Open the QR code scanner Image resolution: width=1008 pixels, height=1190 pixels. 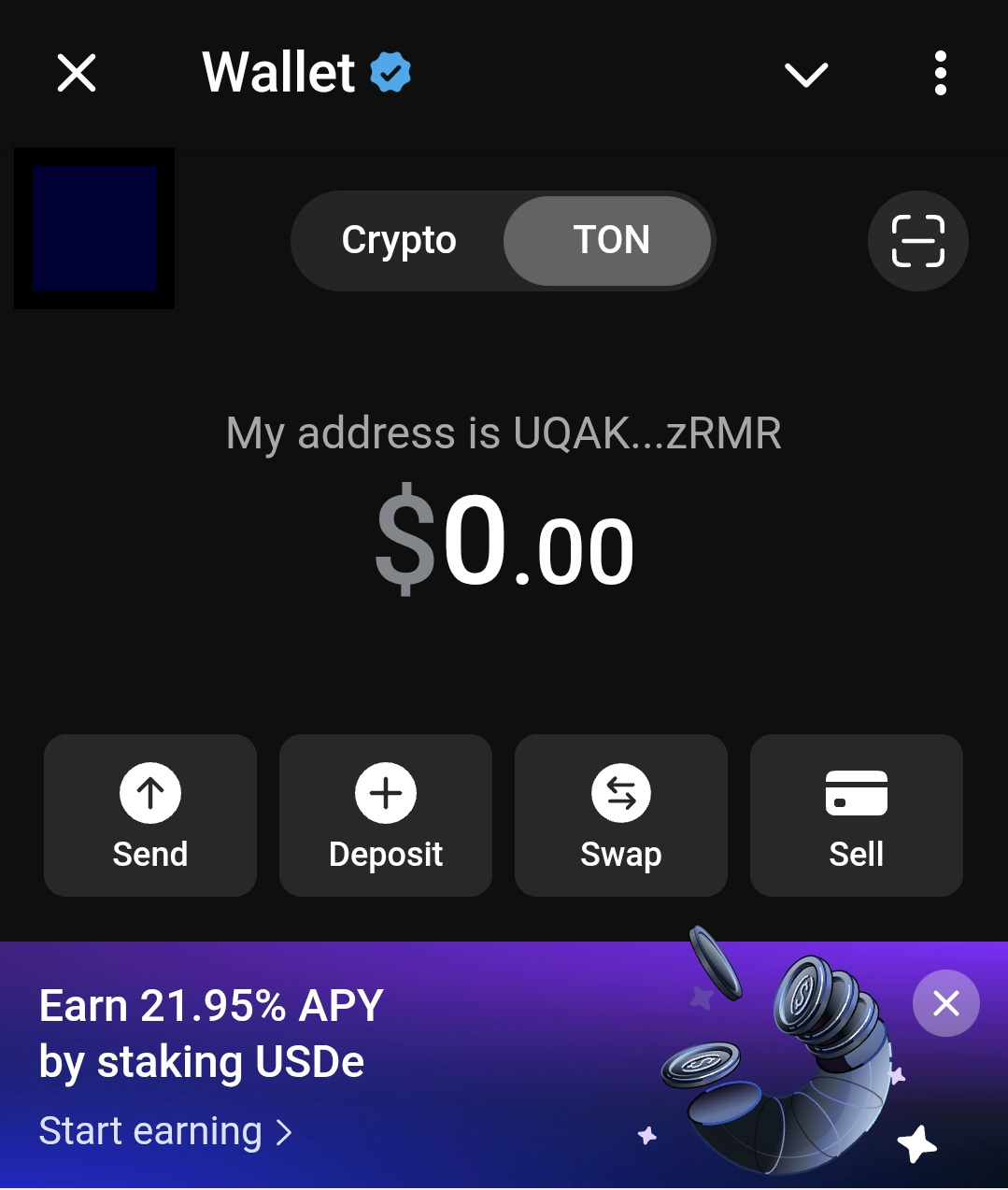tap(917, 241)
